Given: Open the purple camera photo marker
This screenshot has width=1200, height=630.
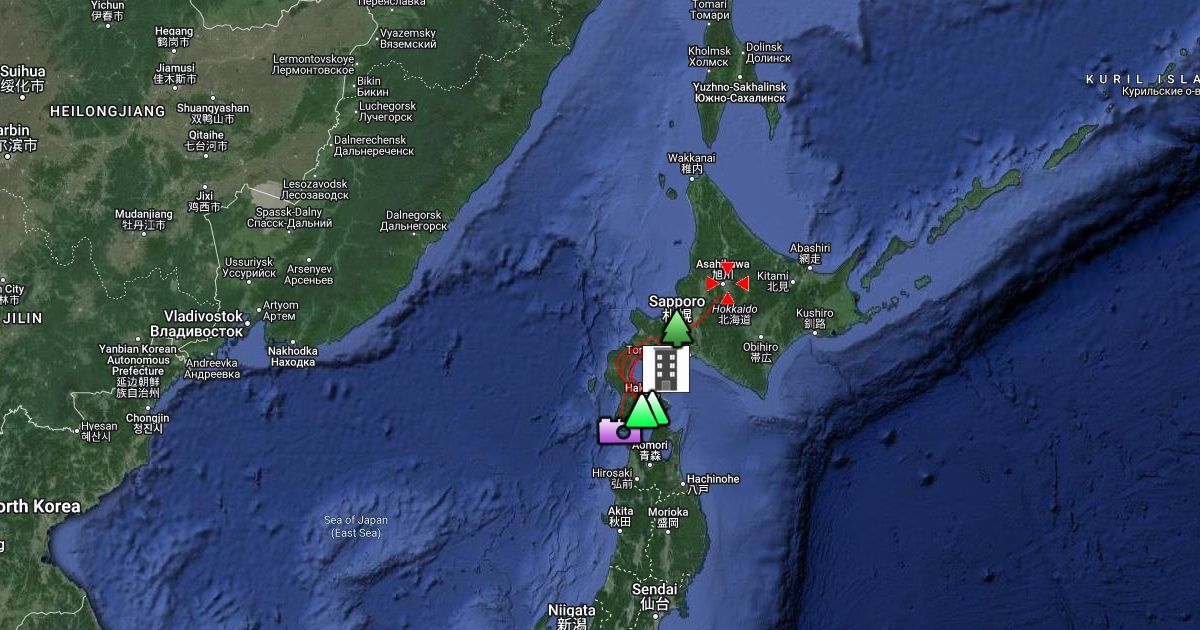Looking at the screenshot, I should click(x=619, y=431).
